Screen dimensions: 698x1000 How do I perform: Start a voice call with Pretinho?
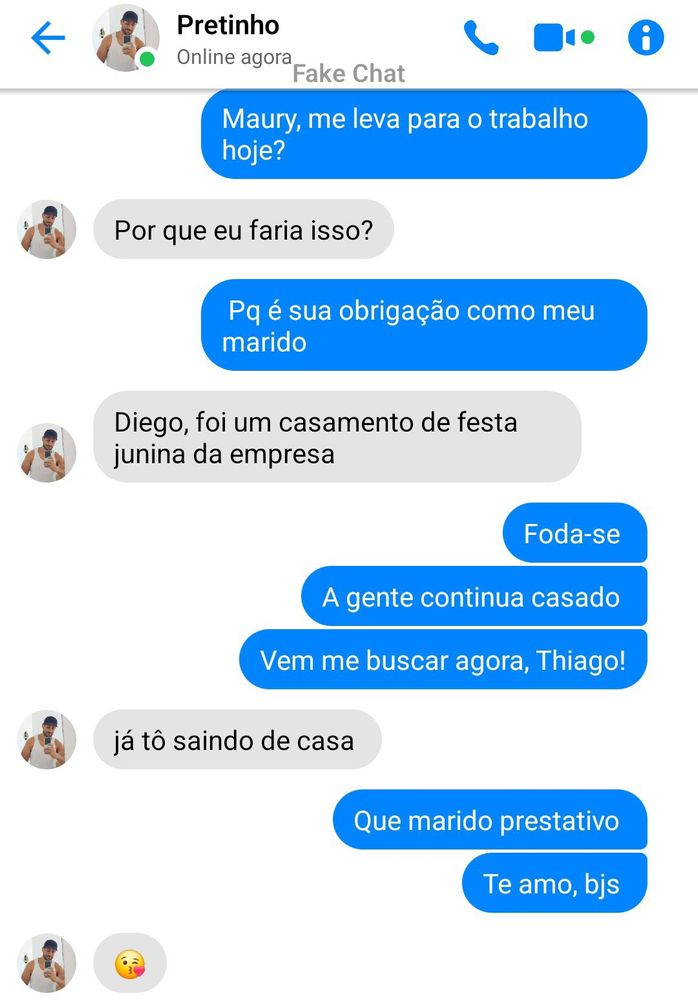480,38
